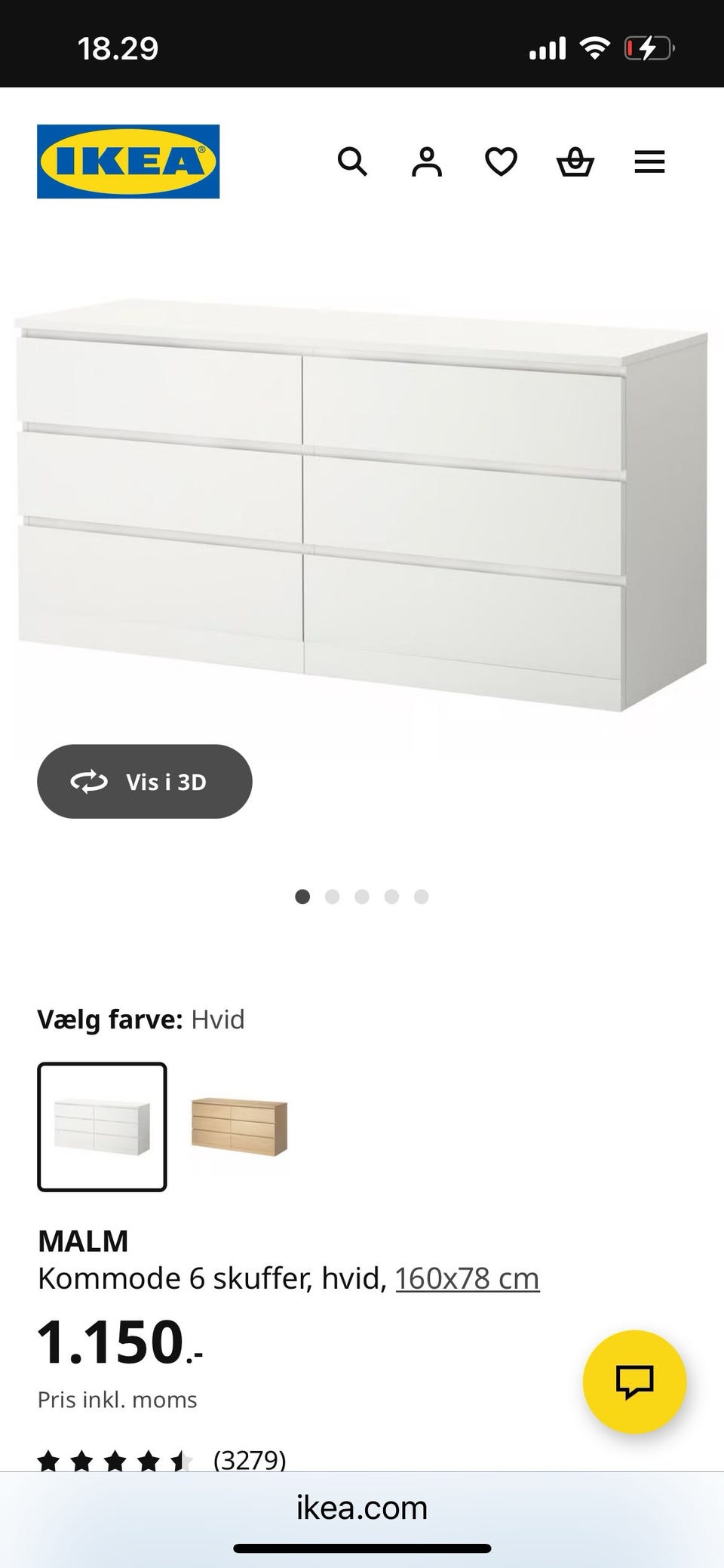Viewport: 724px width, 1568px height.
Task: Open the shopping basket icon
Action: coord(575,161)
